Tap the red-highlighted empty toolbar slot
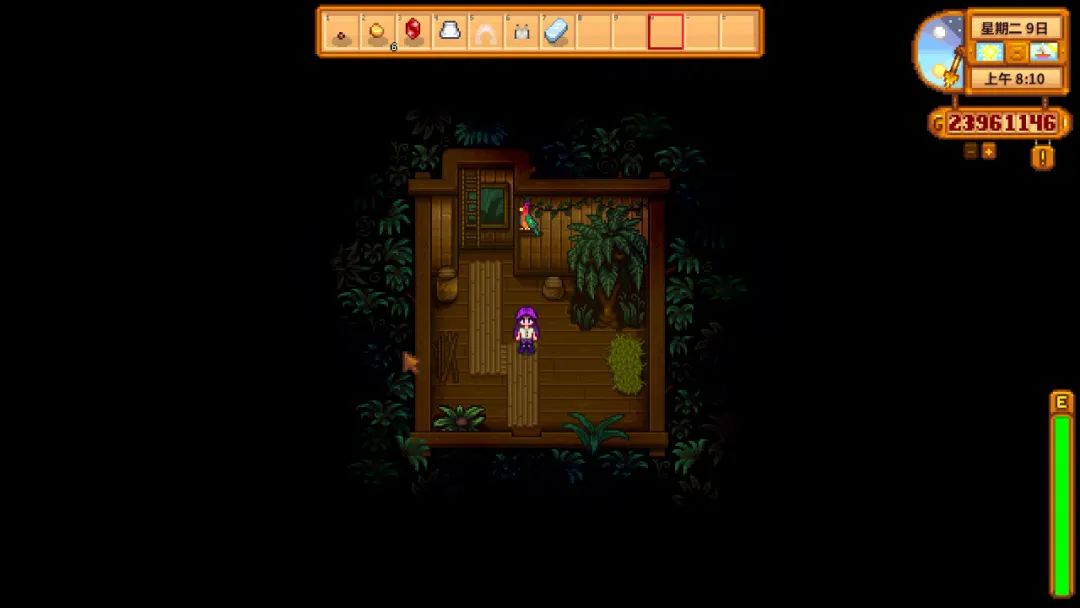This screenshot has height=608, width=1080. tap(665, 32)
